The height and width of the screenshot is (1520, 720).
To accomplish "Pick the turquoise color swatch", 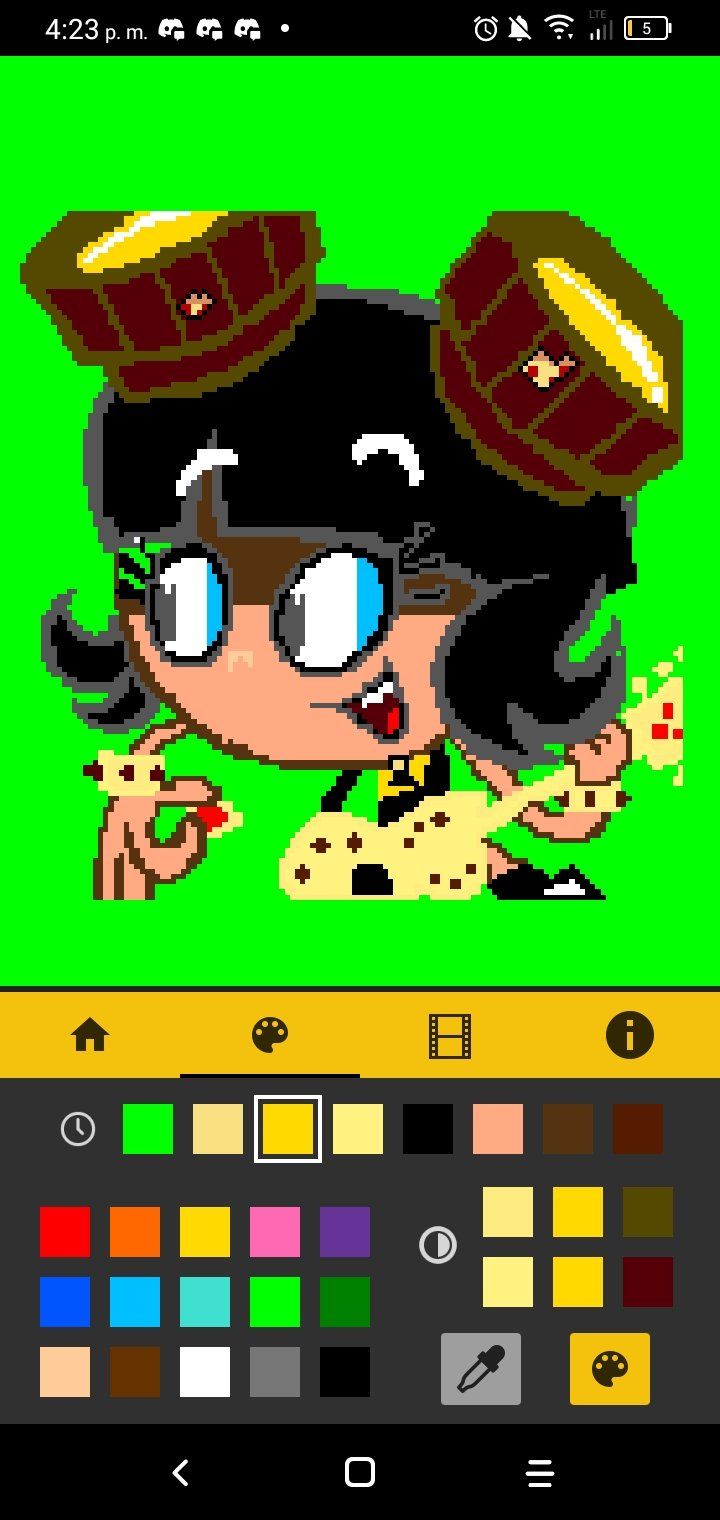I will (x=205, y=1302).
